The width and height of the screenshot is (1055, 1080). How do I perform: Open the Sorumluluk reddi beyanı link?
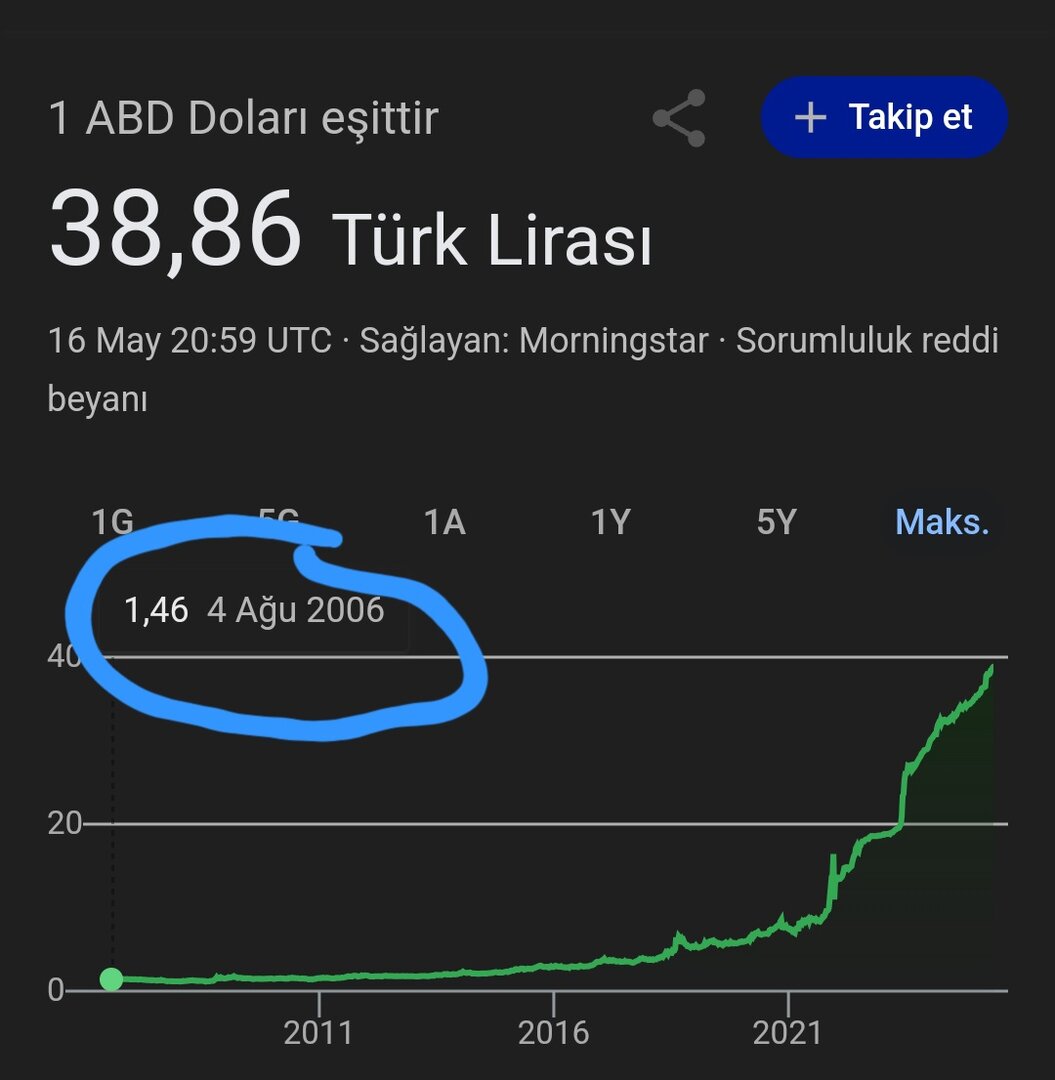(866, 341)
